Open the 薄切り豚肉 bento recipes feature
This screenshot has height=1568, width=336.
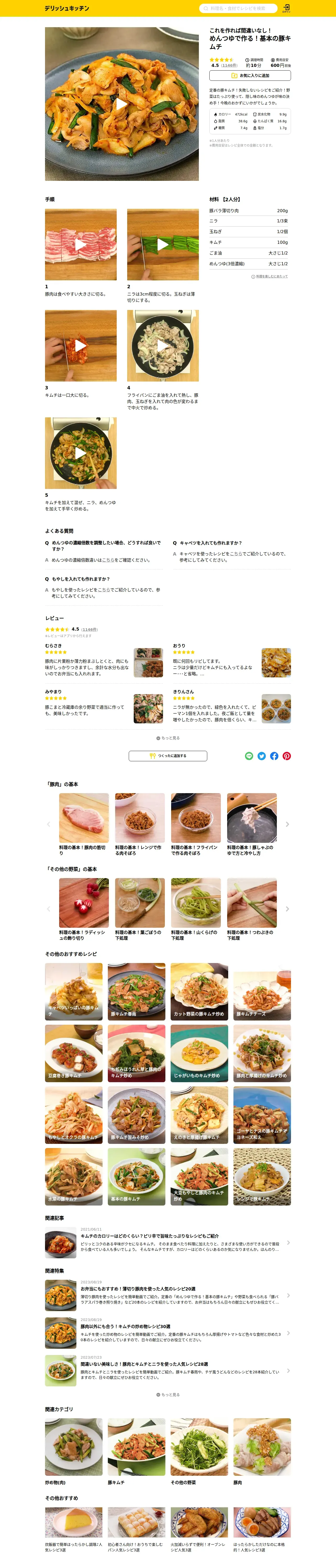[138, 1289]
